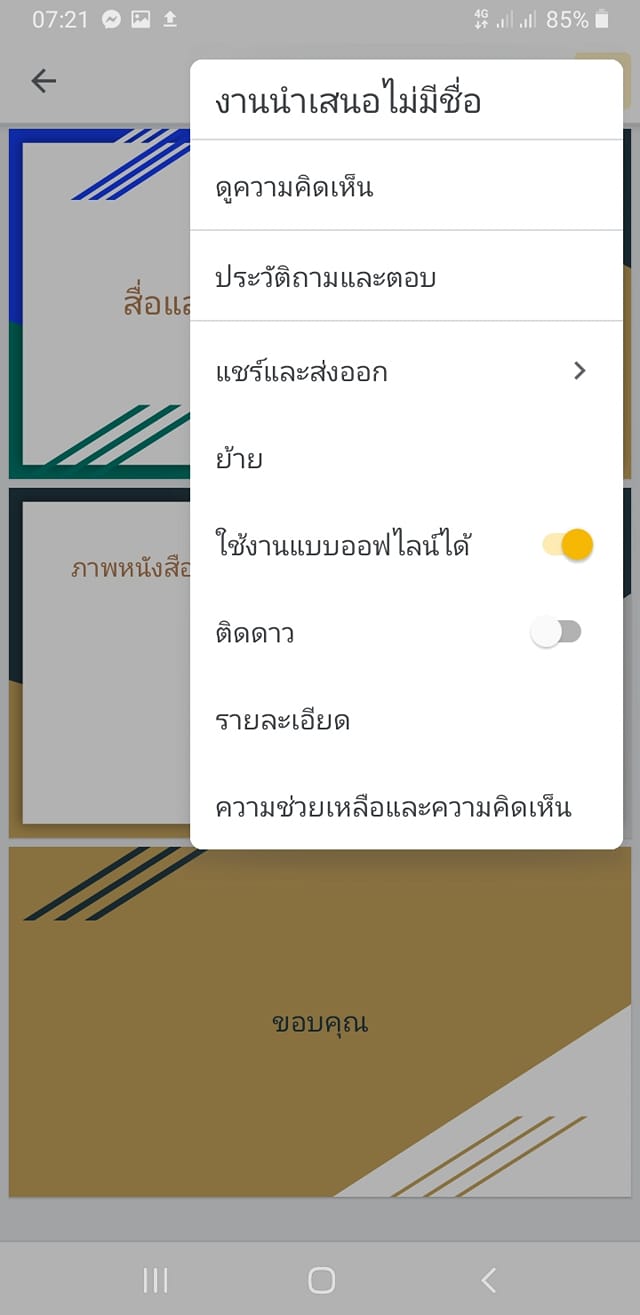Open ความช่วยเหลือและความคิดเห็น

[x=393, y=807]
